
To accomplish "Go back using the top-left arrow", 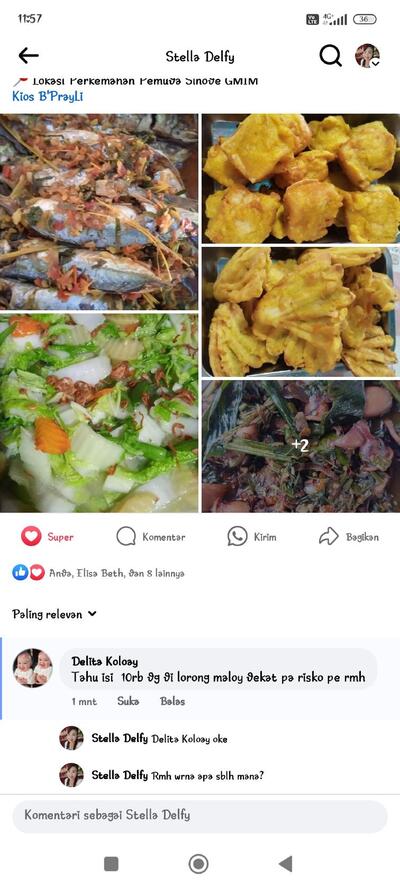I will pyautogui.click(x=28, y=56).
